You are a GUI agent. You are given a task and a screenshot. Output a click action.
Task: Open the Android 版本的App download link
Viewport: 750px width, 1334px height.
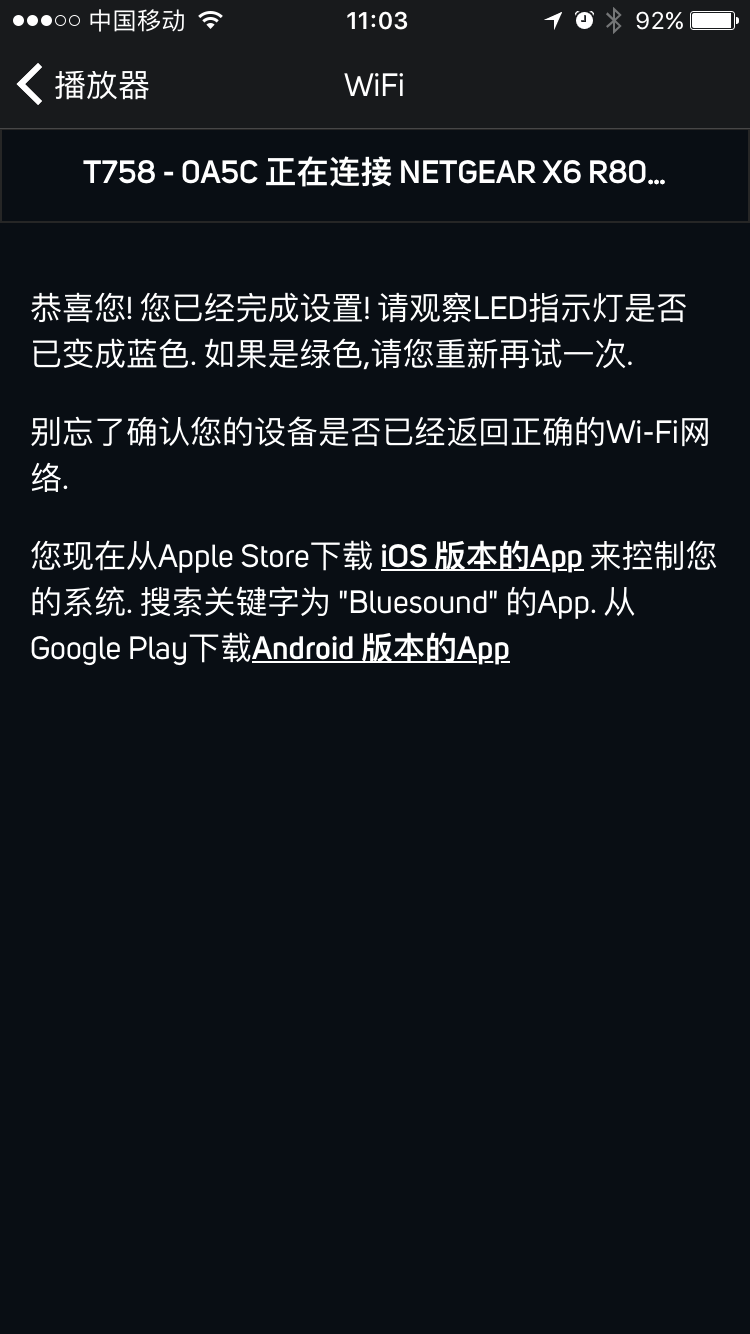tap(381, 649)
